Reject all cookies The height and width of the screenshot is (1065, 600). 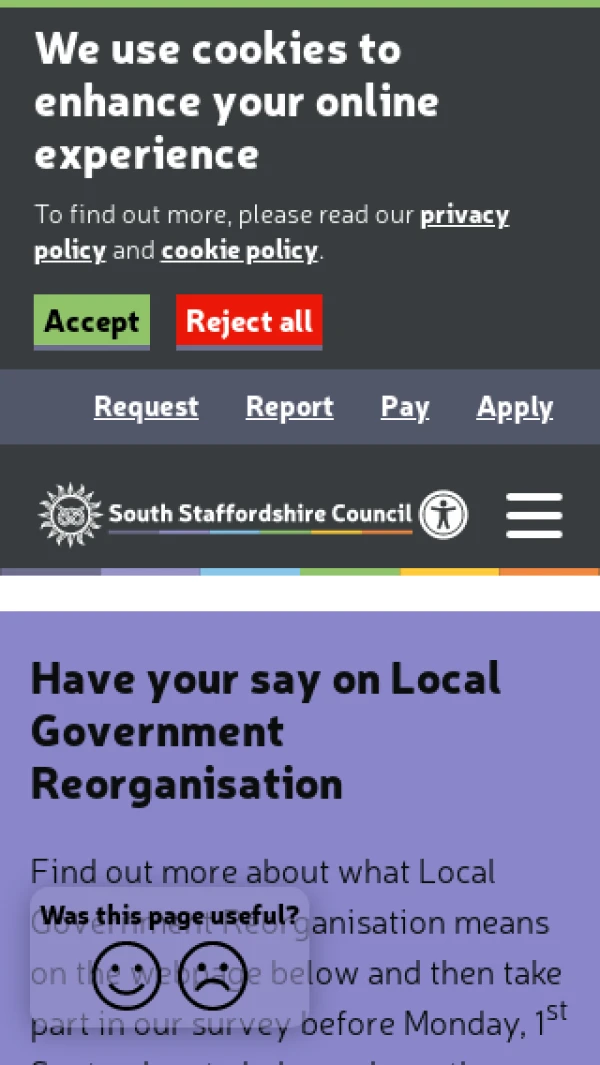point(249,322)
